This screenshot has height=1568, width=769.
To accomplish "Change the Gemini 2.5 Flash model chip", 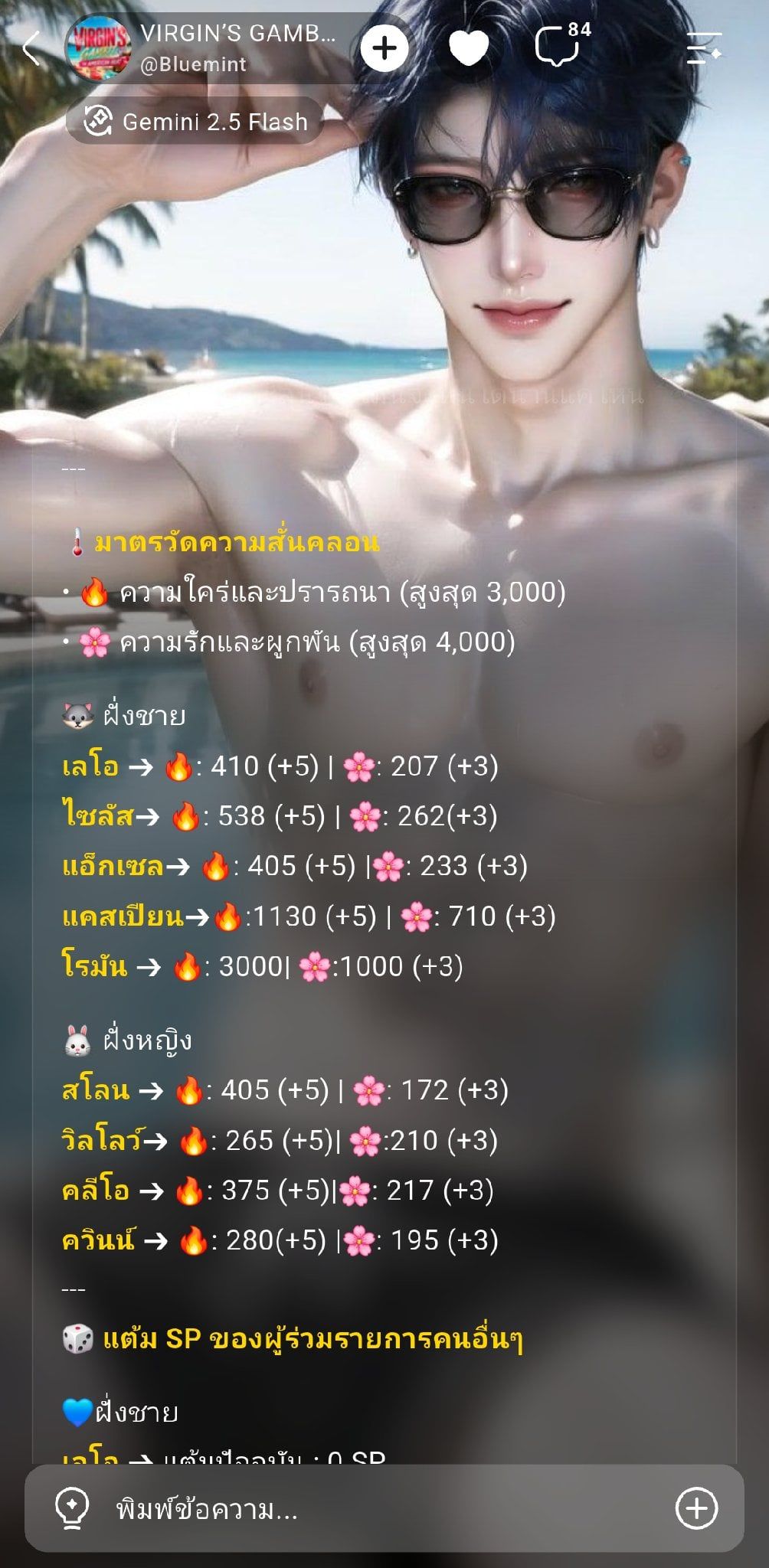I will coord(195,121).
